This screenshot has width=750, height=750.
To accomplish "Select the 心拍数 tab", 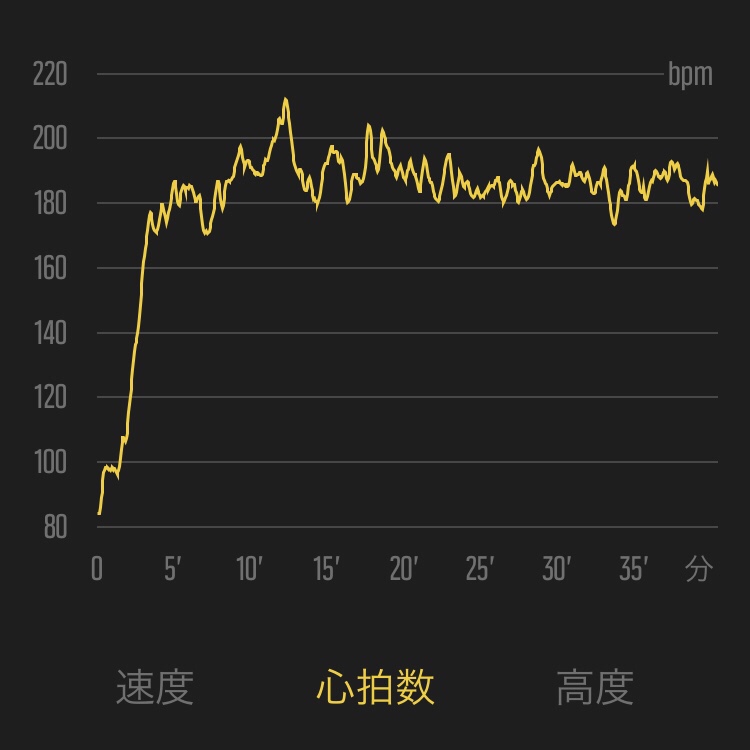I will coord(375,688).
